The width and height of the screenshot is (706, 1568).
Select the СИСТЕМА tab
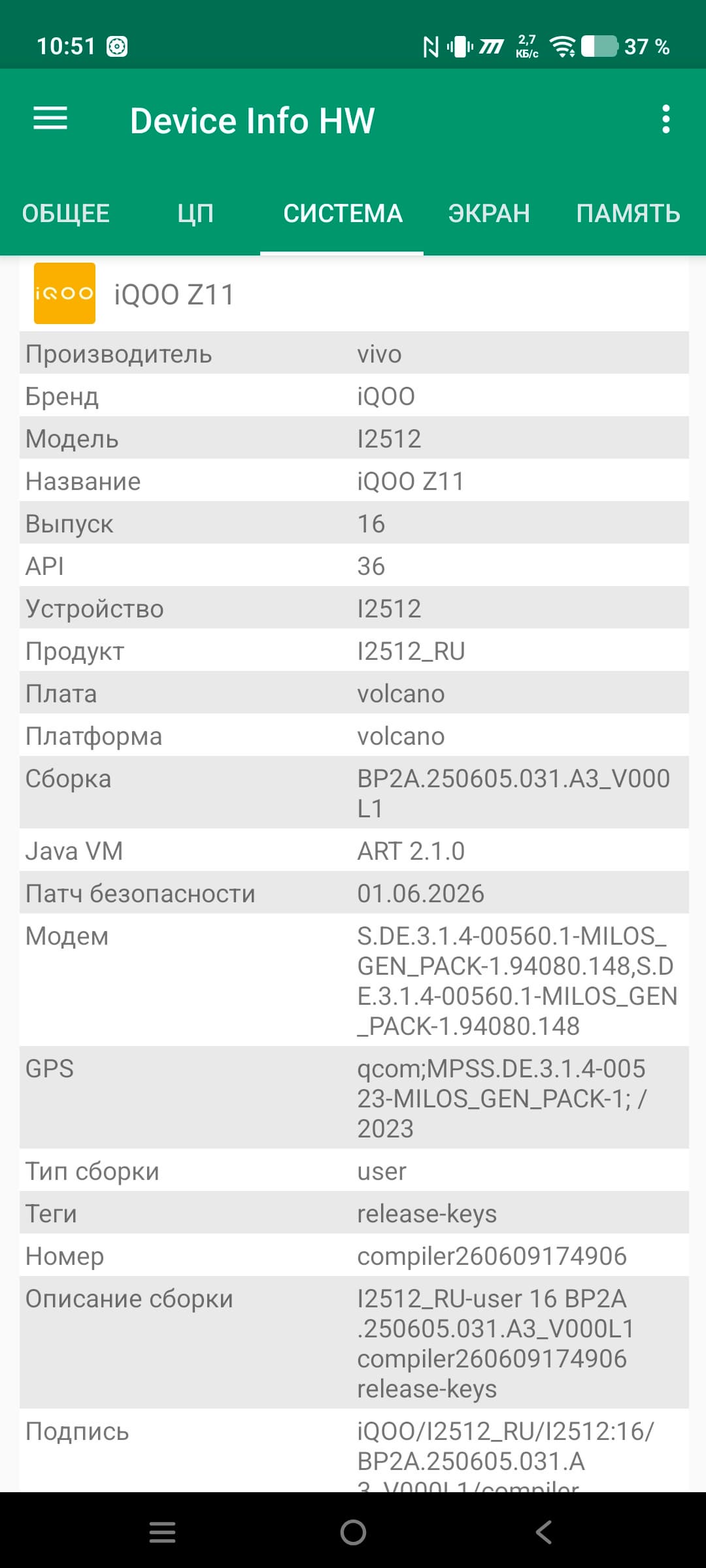343,214
